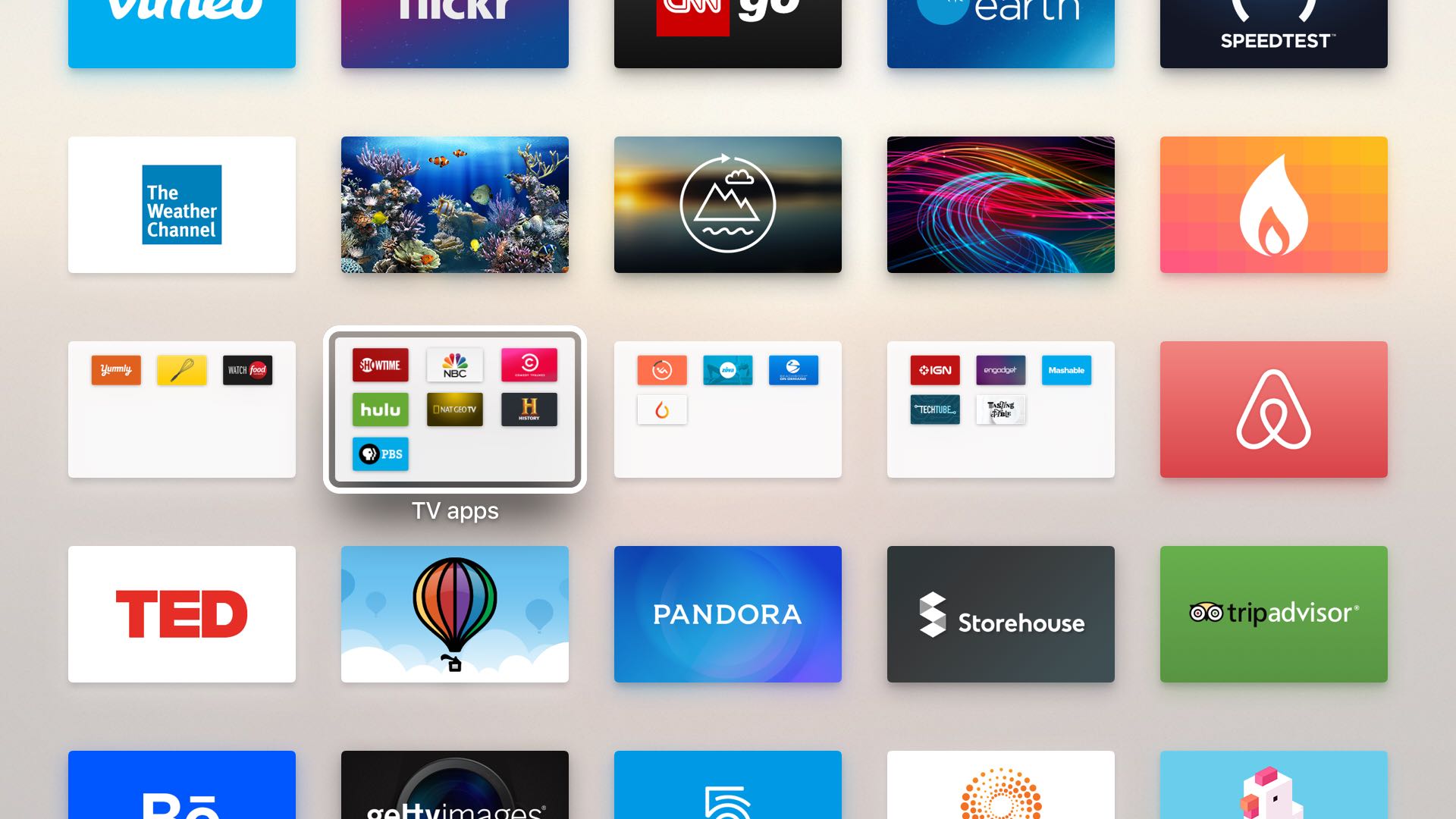Open the mountain and cloud landscape app
The image size is (1456, 819).
tap(728, 205)
